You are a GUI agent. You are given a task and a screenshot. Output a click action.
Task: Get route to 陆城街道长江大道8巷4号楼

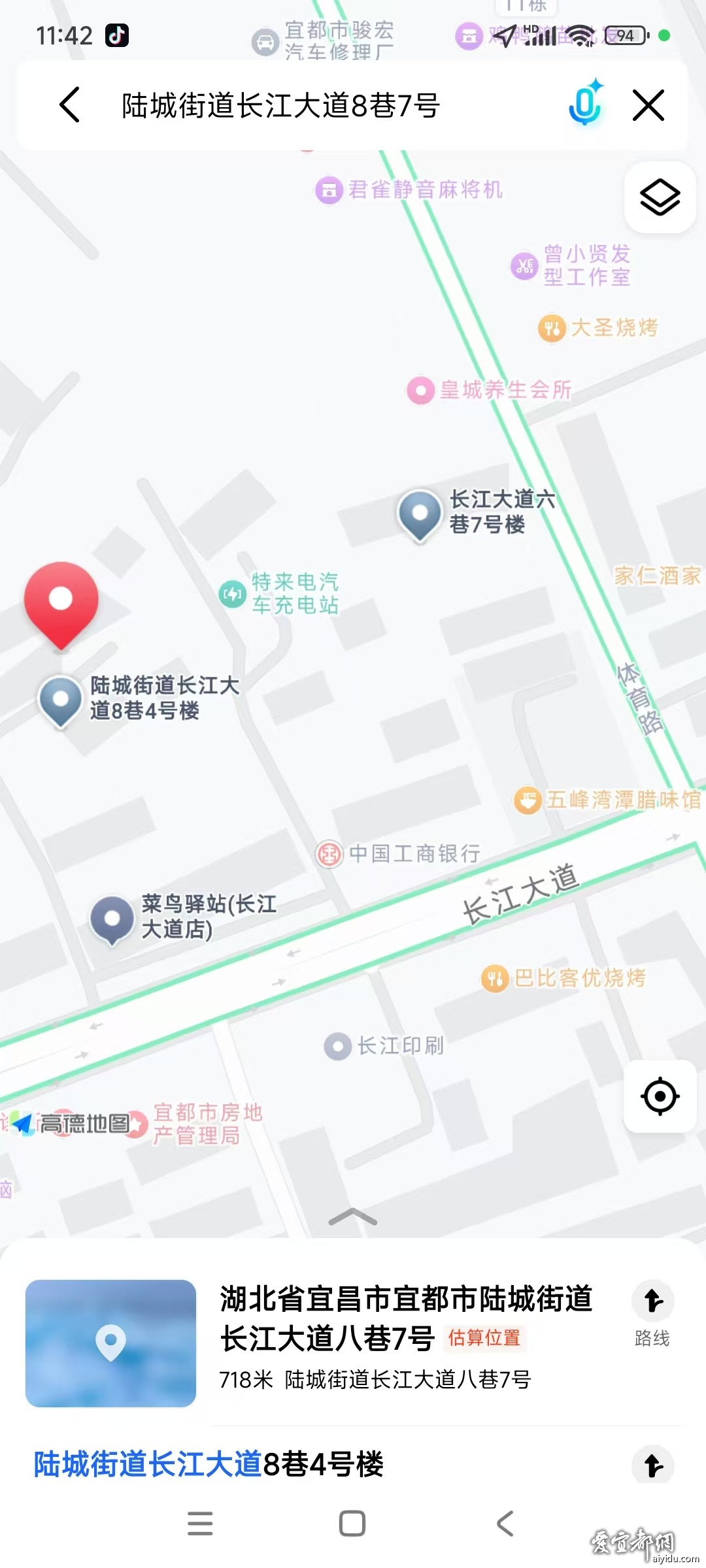[652, 1465]
